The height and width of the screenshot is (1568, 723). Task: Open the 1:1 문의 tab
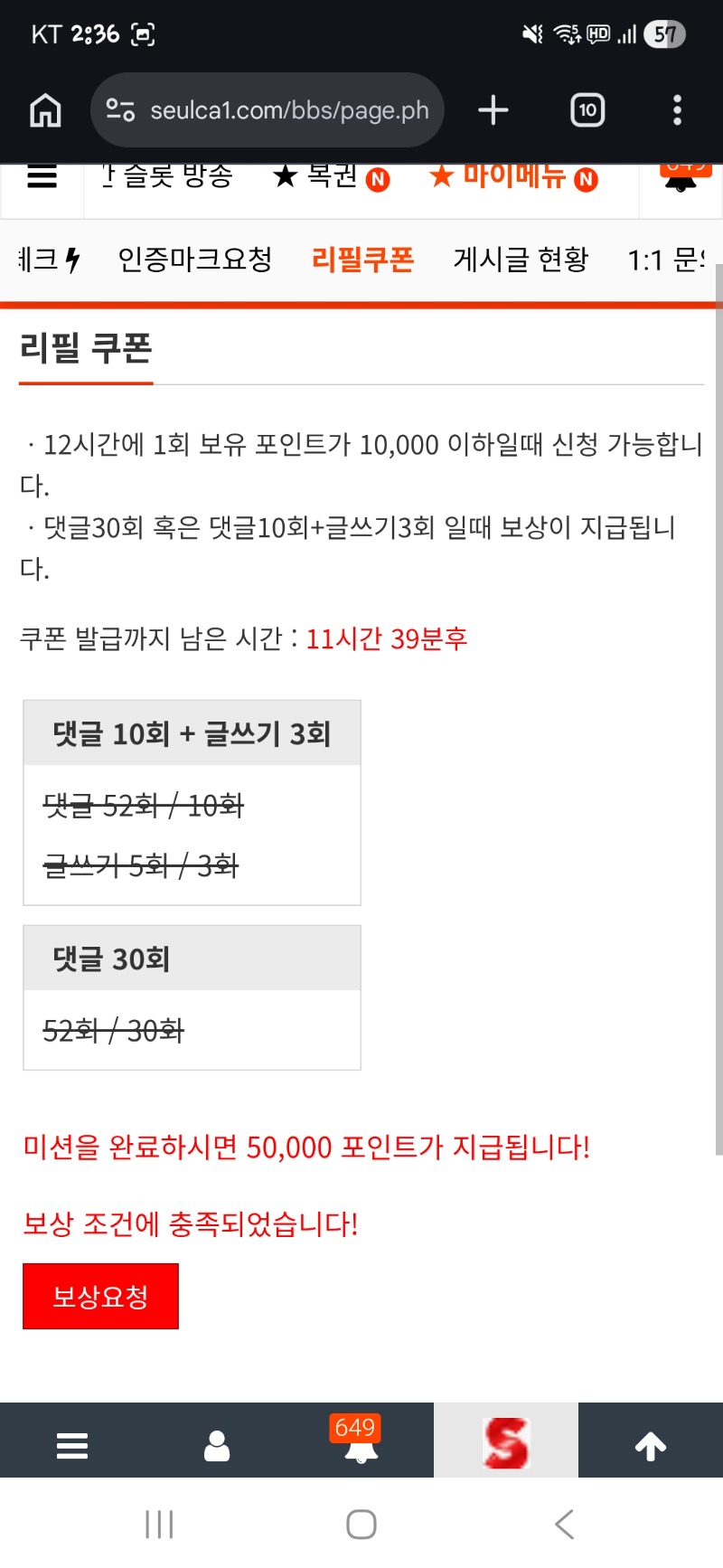coord(666,260)
